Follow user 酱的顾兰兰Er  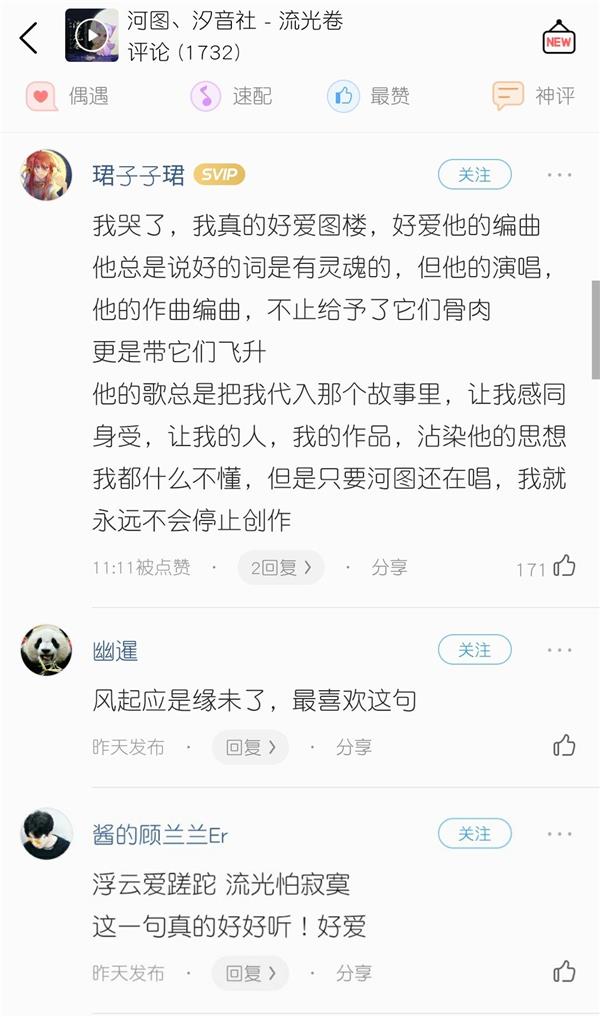(x=474, y=833)
